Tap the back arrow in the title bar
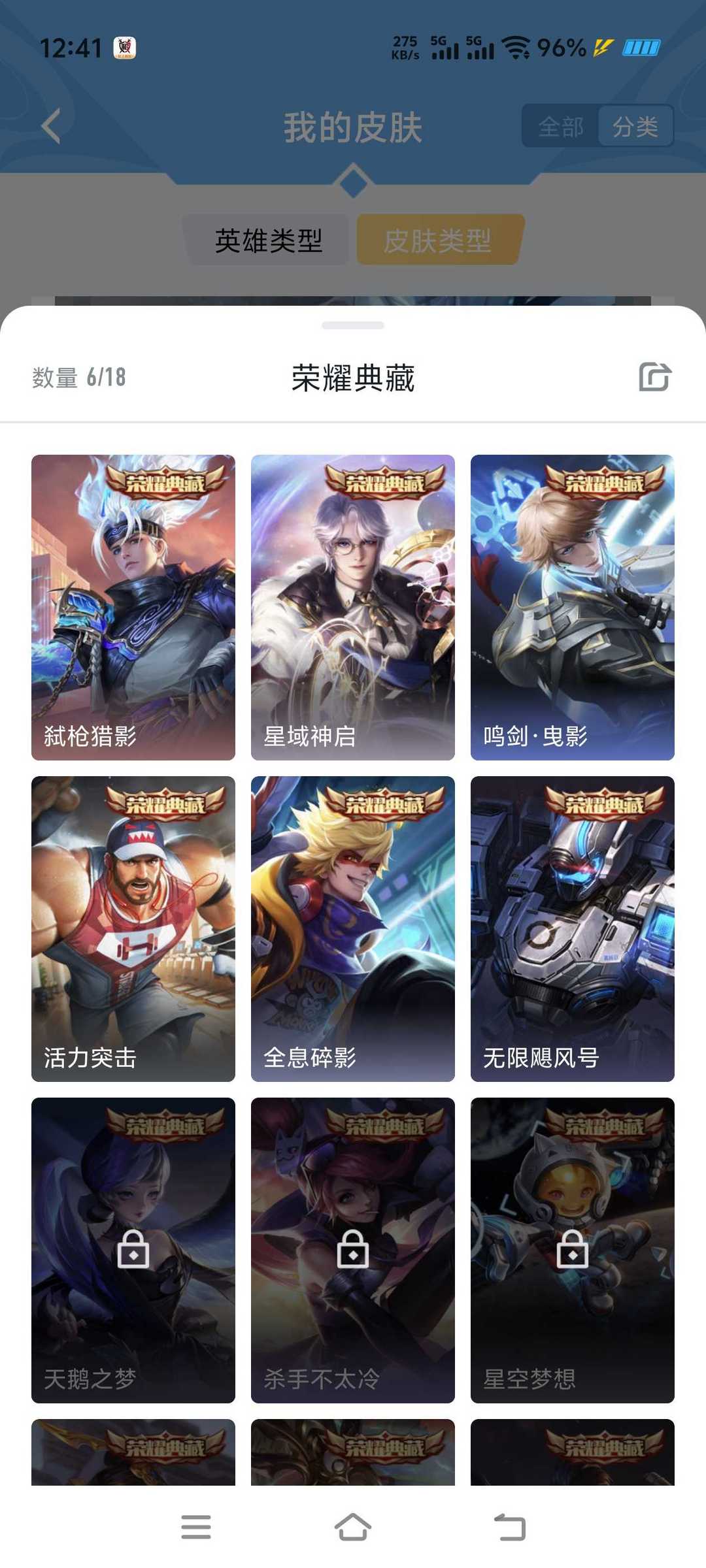The height and width of the screenshot is (1568, 706). coord(51,125)
